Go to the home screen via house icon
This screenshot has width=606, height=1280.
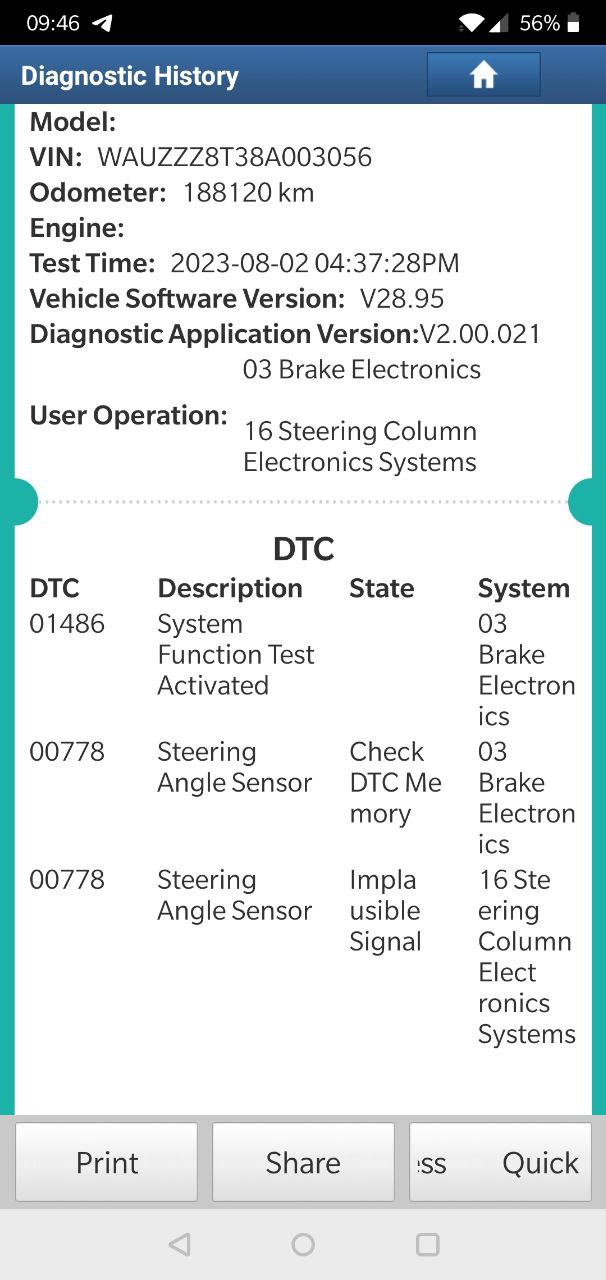tap(483, 75)
